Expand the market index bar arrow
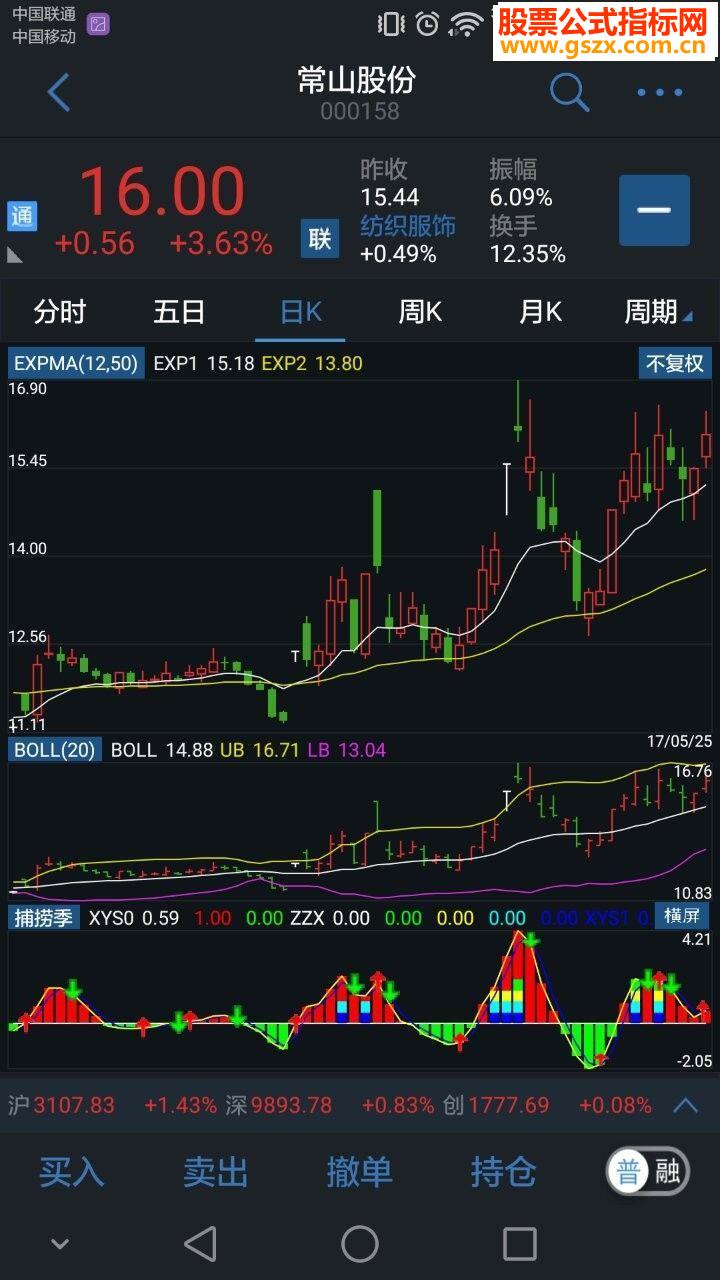Viewport: 720px width, 1280px height. tap(685, 1105)
